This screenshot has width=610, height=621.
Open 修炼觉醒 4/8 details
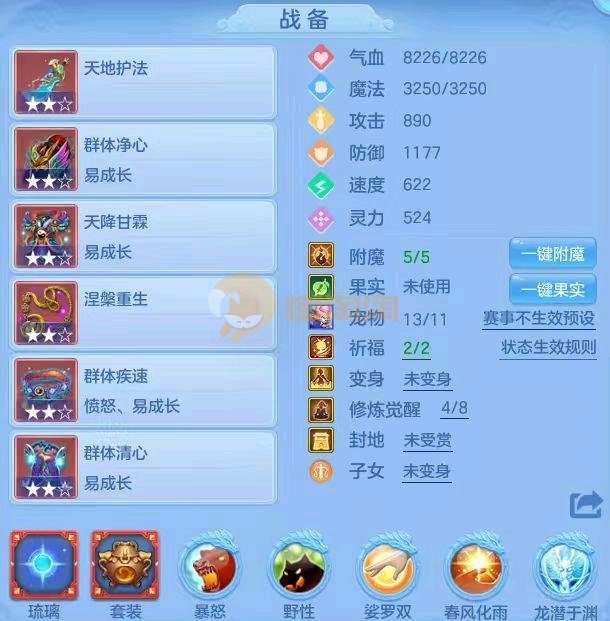[x=453, y=409]
